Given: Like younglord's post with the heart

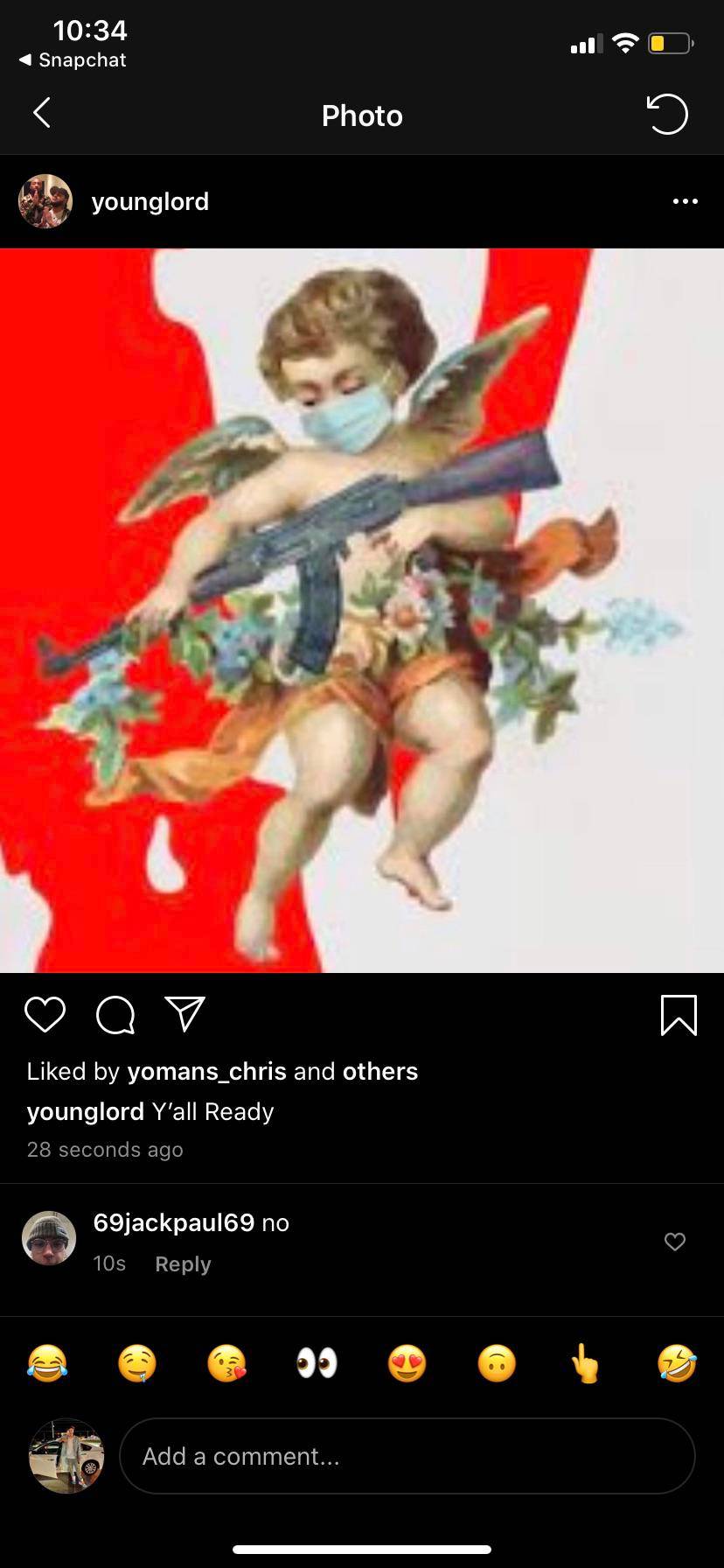Looking at the screenshot, I should (45, 1015).
